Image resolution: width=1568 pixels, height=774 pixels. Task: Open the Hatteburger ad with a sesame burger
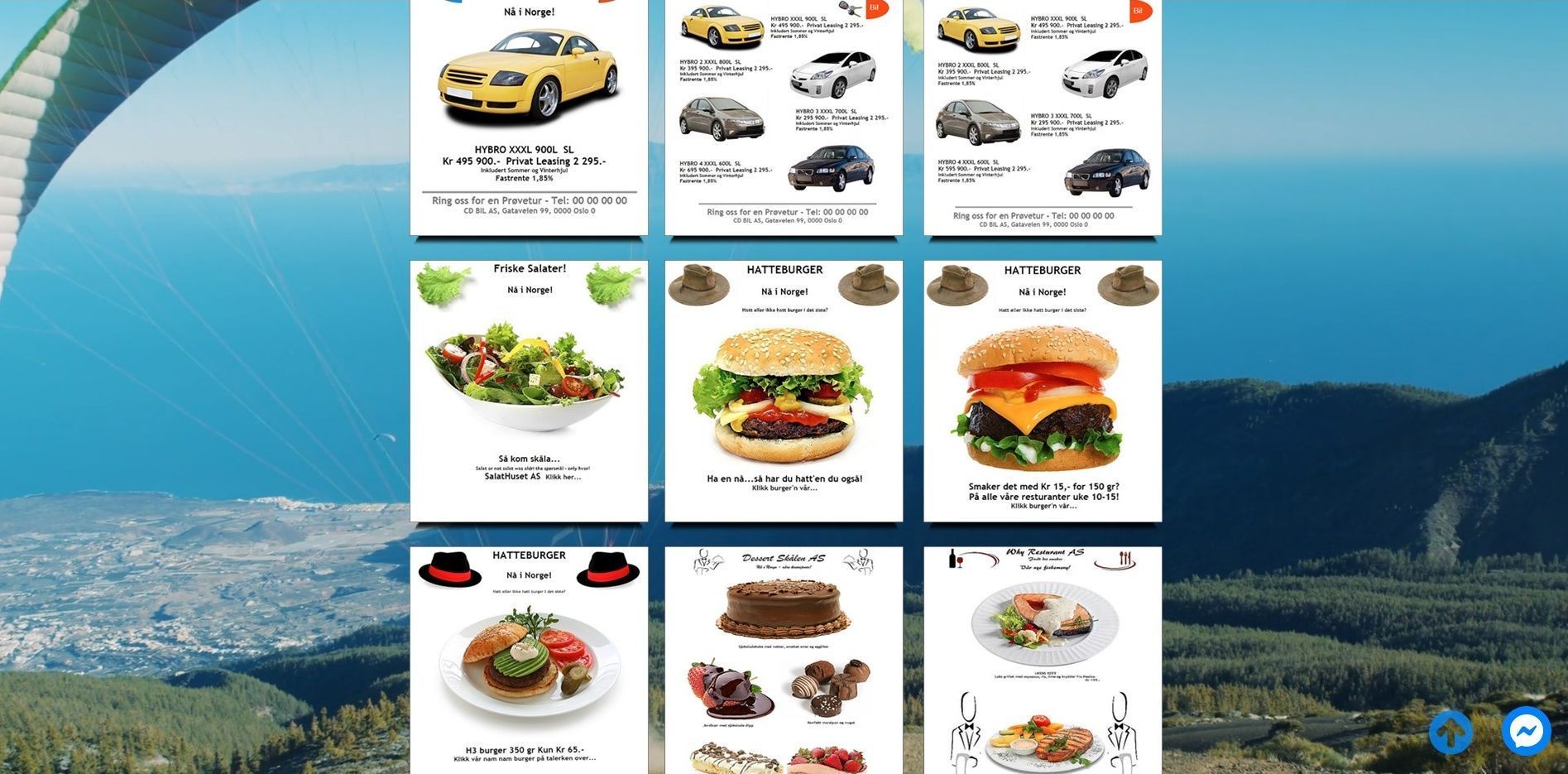click(x=784, y=391)
